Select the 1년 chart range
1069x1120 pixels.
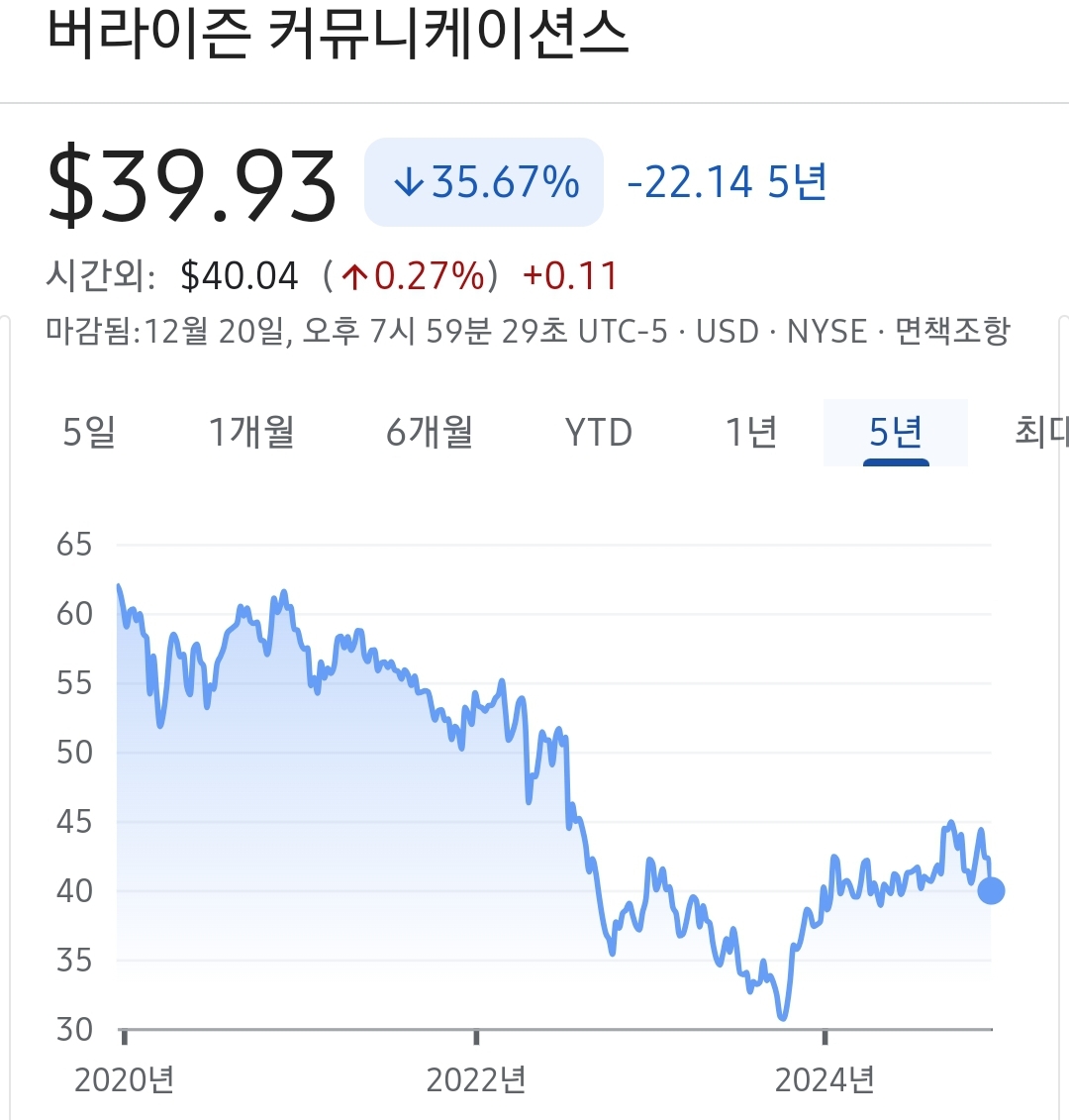click(x=750, y=432)
